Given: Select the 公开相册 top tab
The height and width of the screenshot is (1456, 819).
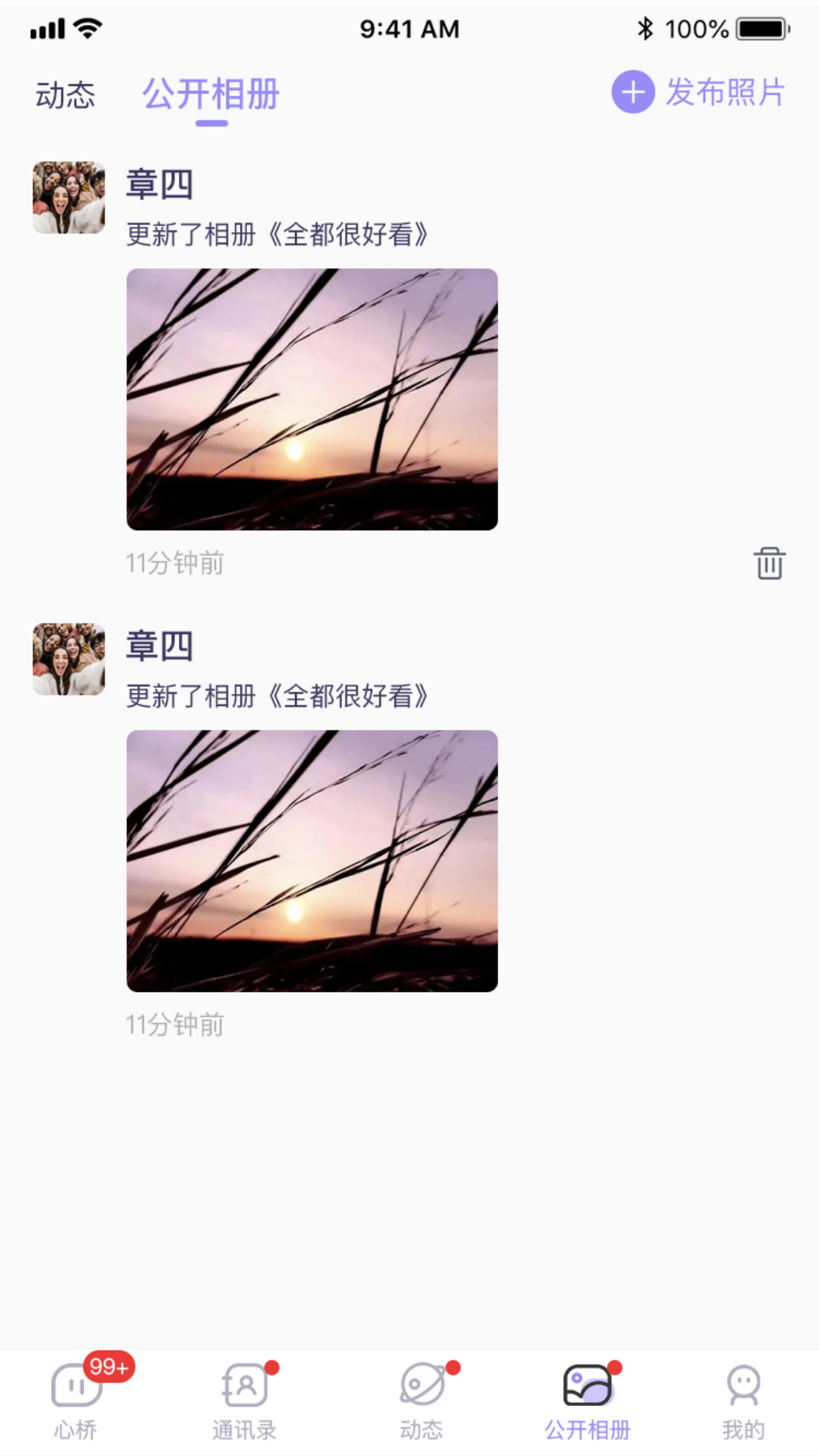Looking at the screenshot, I should 211,96.
